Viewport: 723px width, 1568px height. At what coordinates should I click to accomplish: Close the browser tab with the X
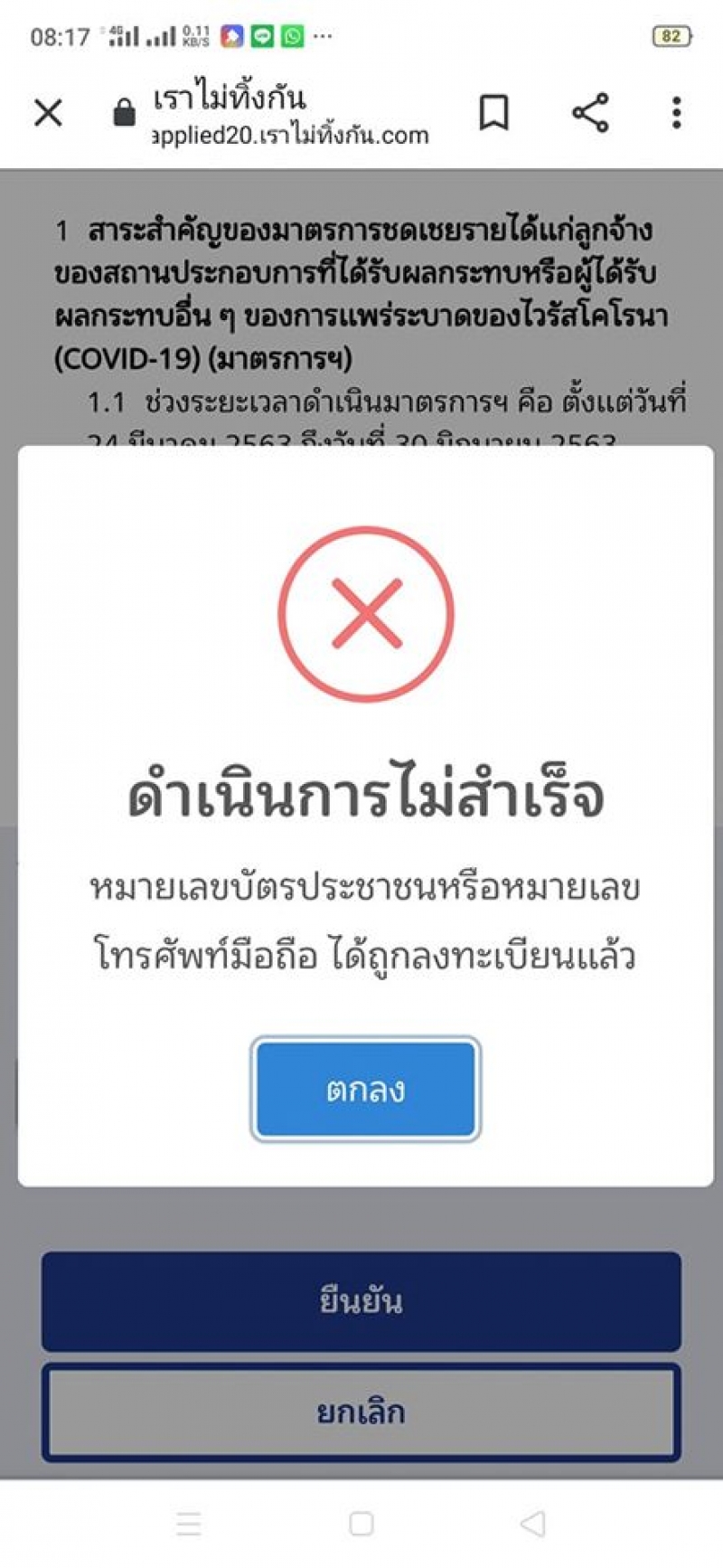pyautogui.click(x=48, y=113)
